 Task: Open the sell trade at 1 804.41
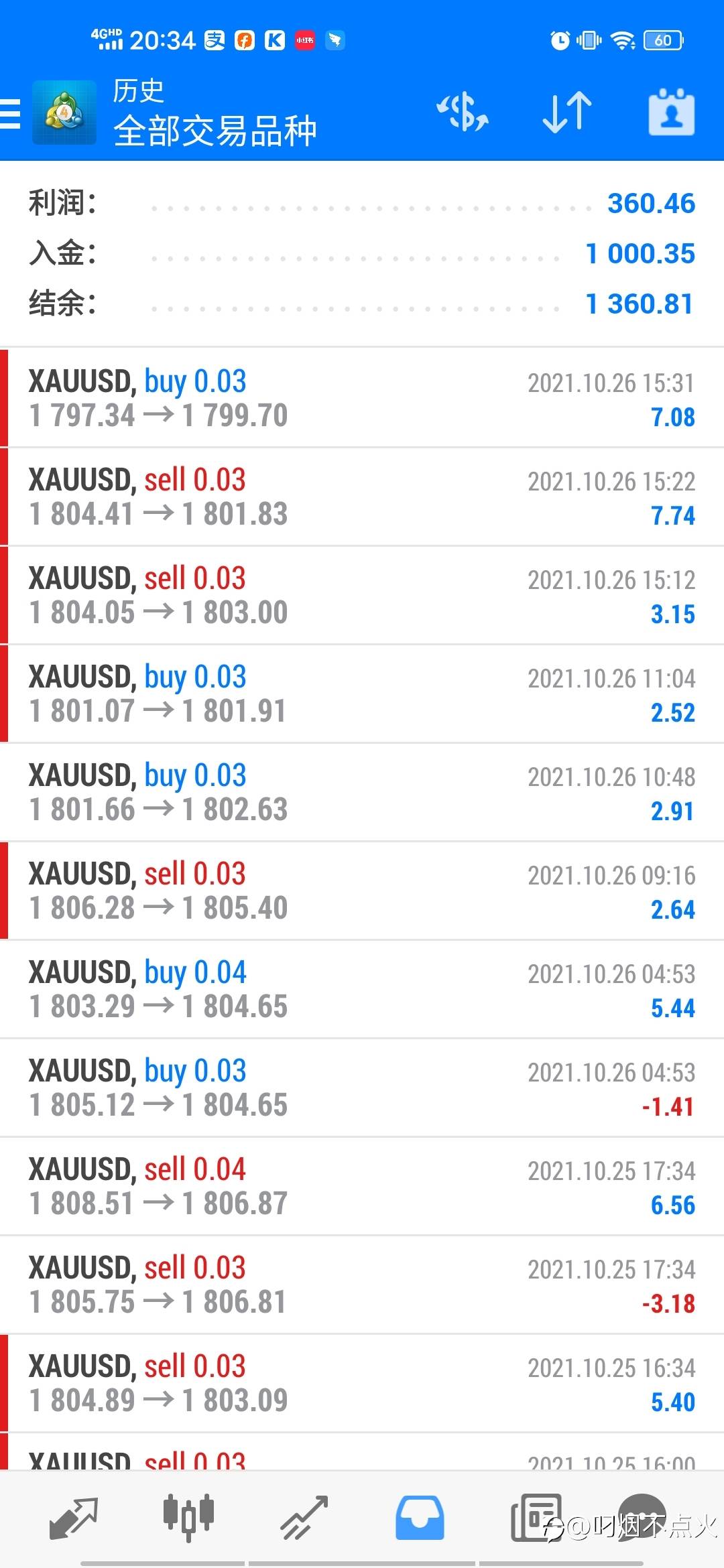pos(362,497)
